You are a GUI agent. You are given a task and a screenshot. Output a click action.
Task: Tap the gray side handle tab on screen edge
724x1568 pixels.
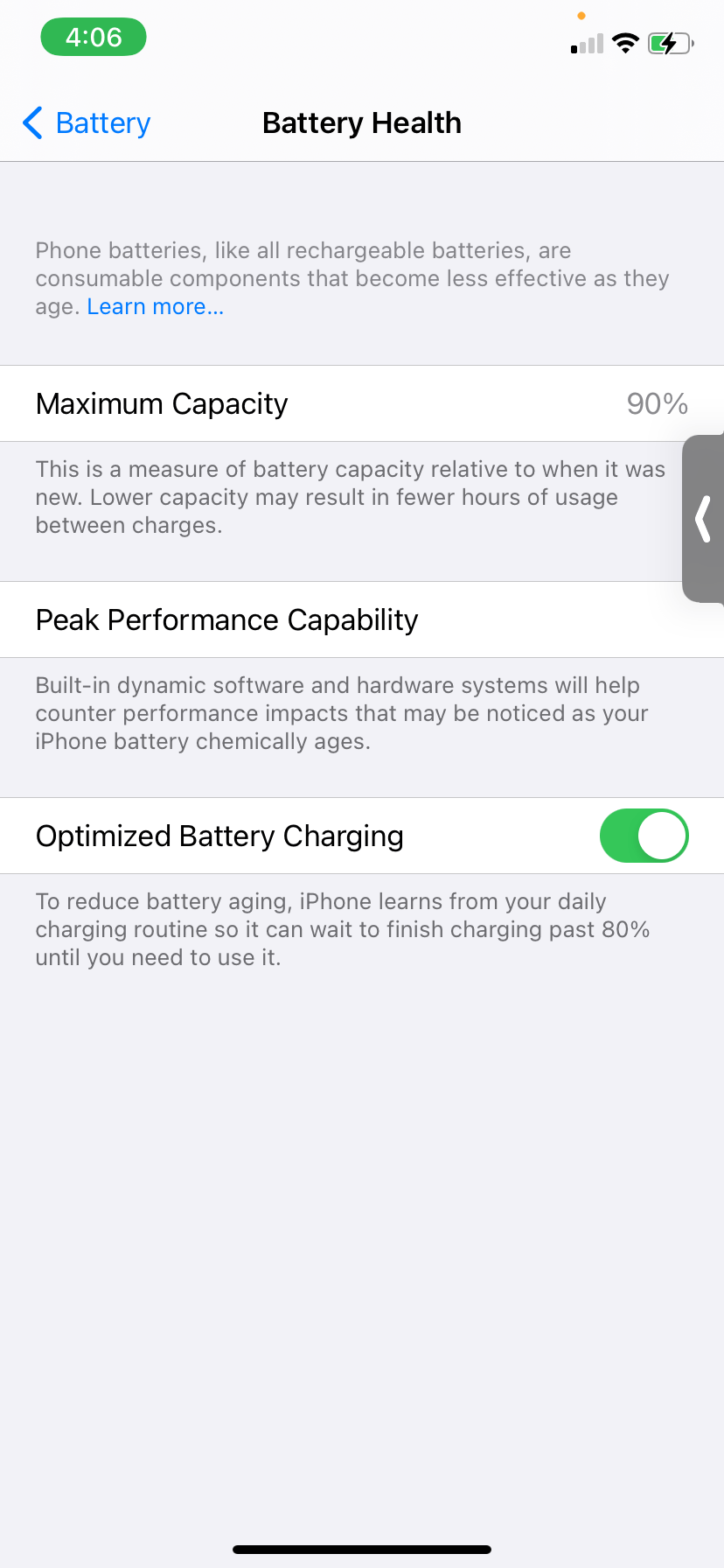click(704, 519)
